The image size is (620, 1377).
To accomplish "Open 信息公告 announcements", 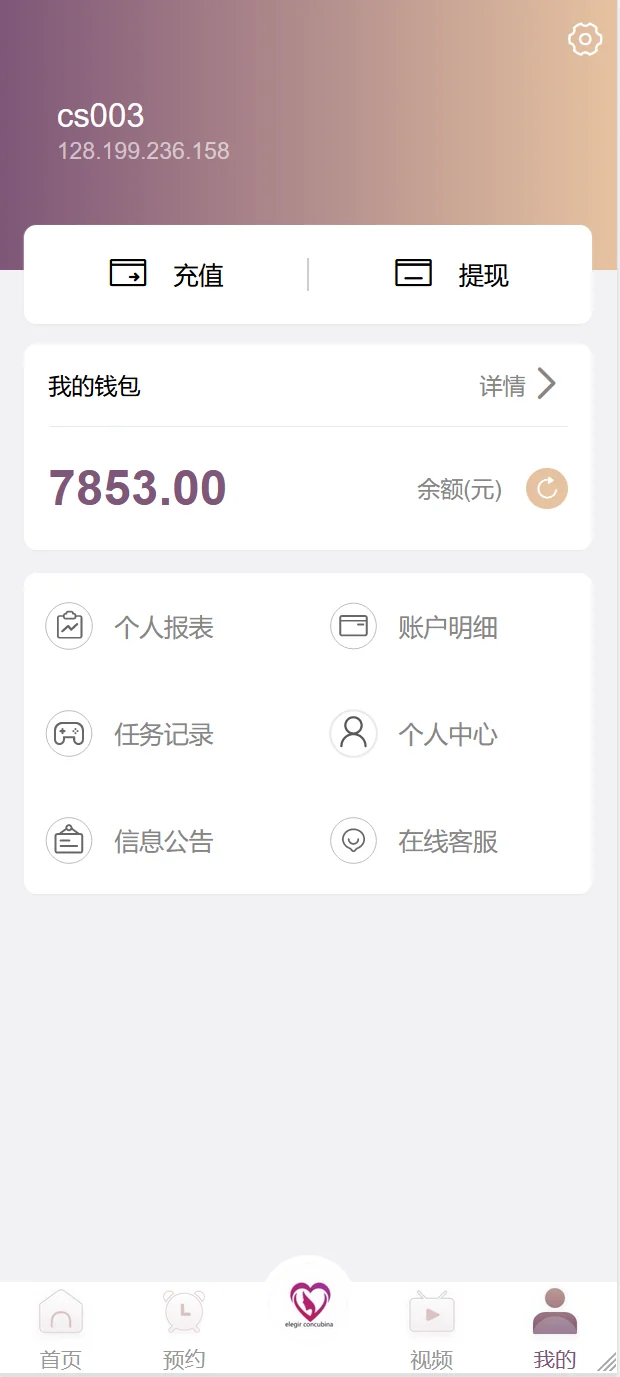I will [x=131, y=841].
